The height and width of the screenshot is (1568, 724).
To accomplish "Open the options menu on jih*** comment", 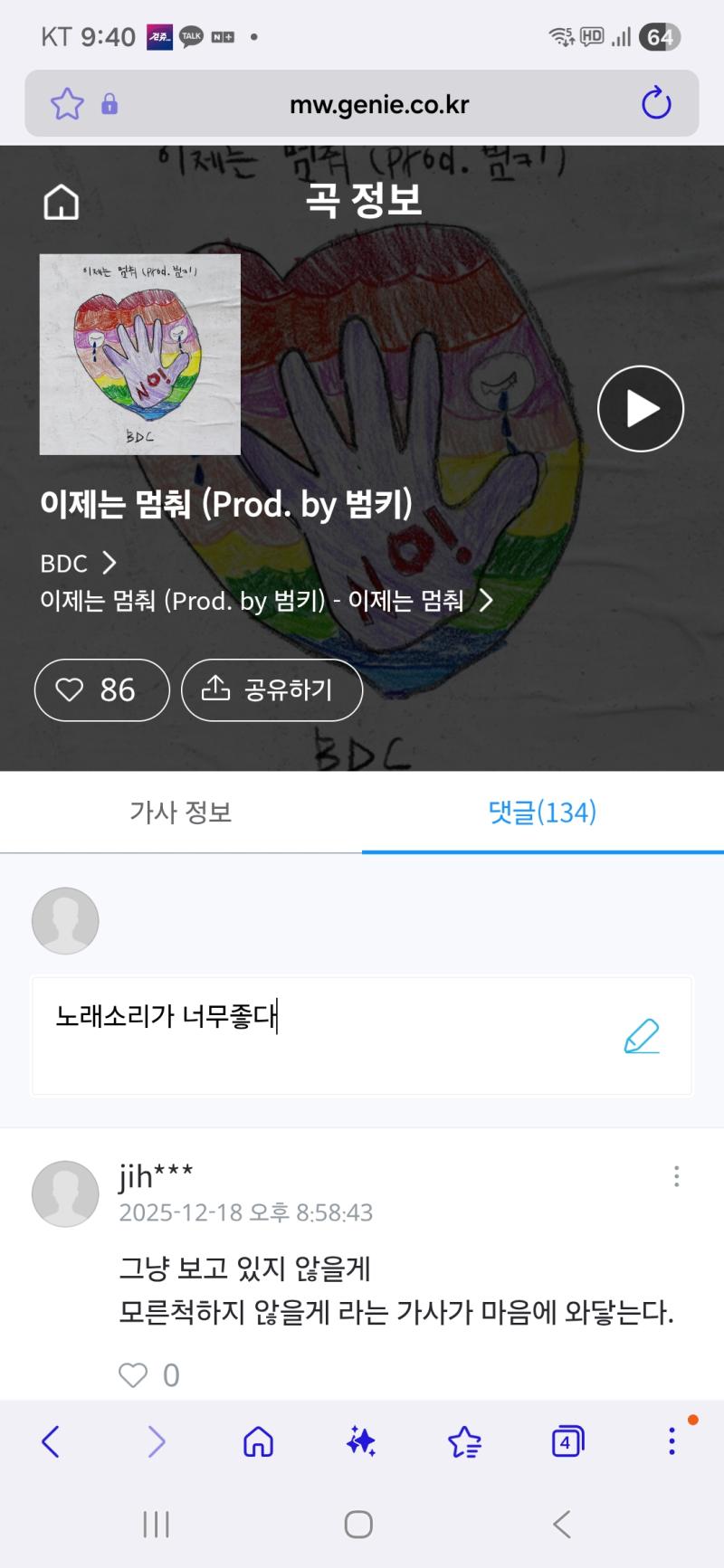I will point(676,1176).
